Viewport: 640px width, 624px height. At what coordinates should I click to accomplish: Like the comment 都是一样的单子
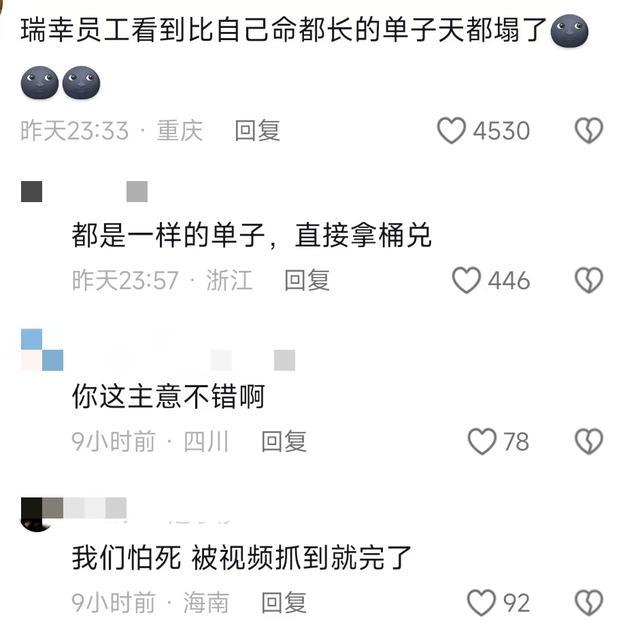tap(467, 280)
